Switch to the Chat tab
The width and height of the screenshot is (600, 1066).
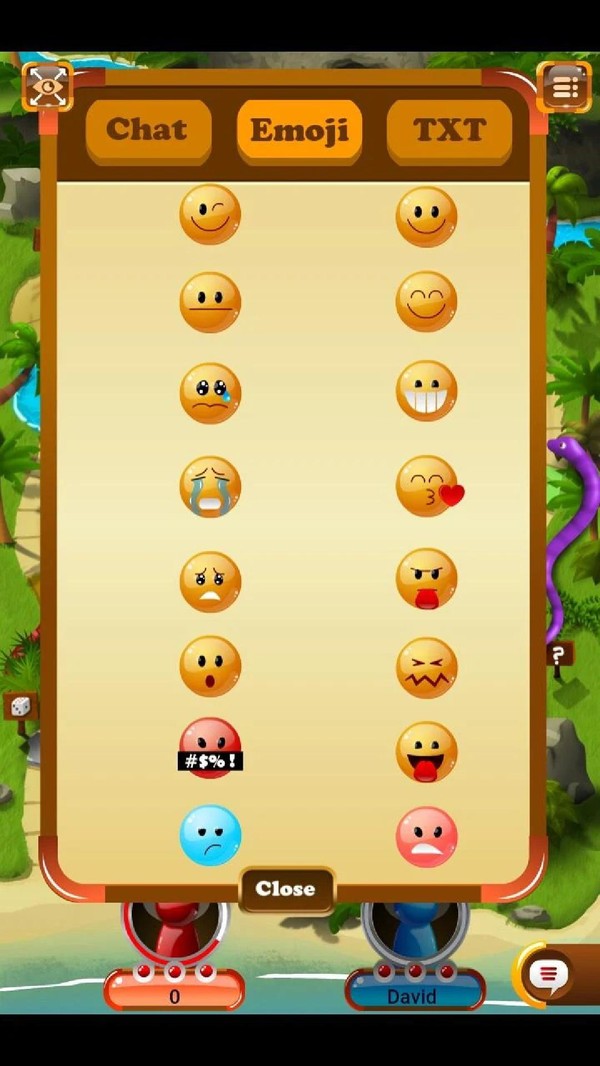[x=147, y=130]
